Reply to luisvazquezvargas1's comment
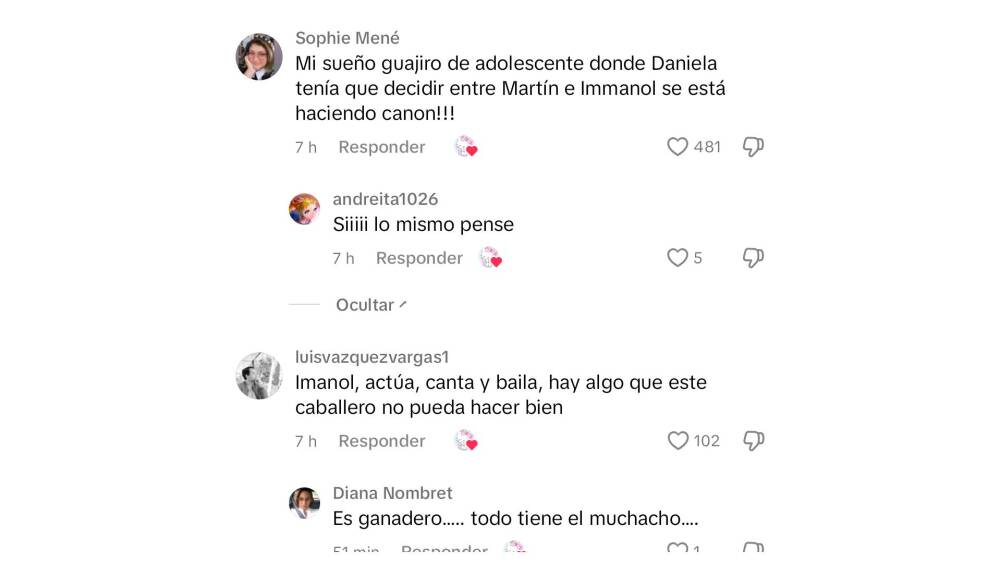 [x=381, y=441]
